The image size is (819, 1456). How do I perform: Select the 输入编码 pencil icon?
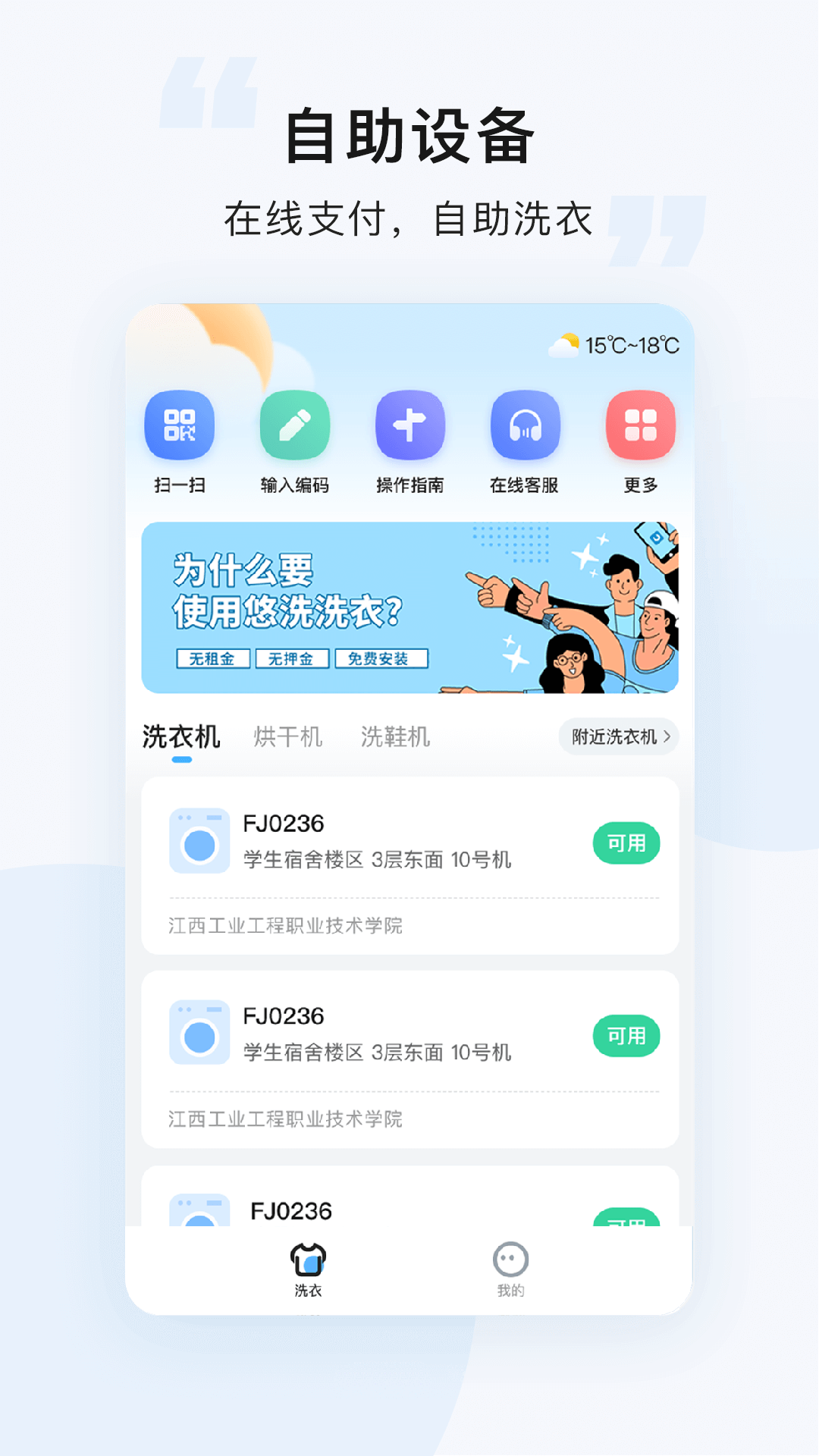pos(296,427)
